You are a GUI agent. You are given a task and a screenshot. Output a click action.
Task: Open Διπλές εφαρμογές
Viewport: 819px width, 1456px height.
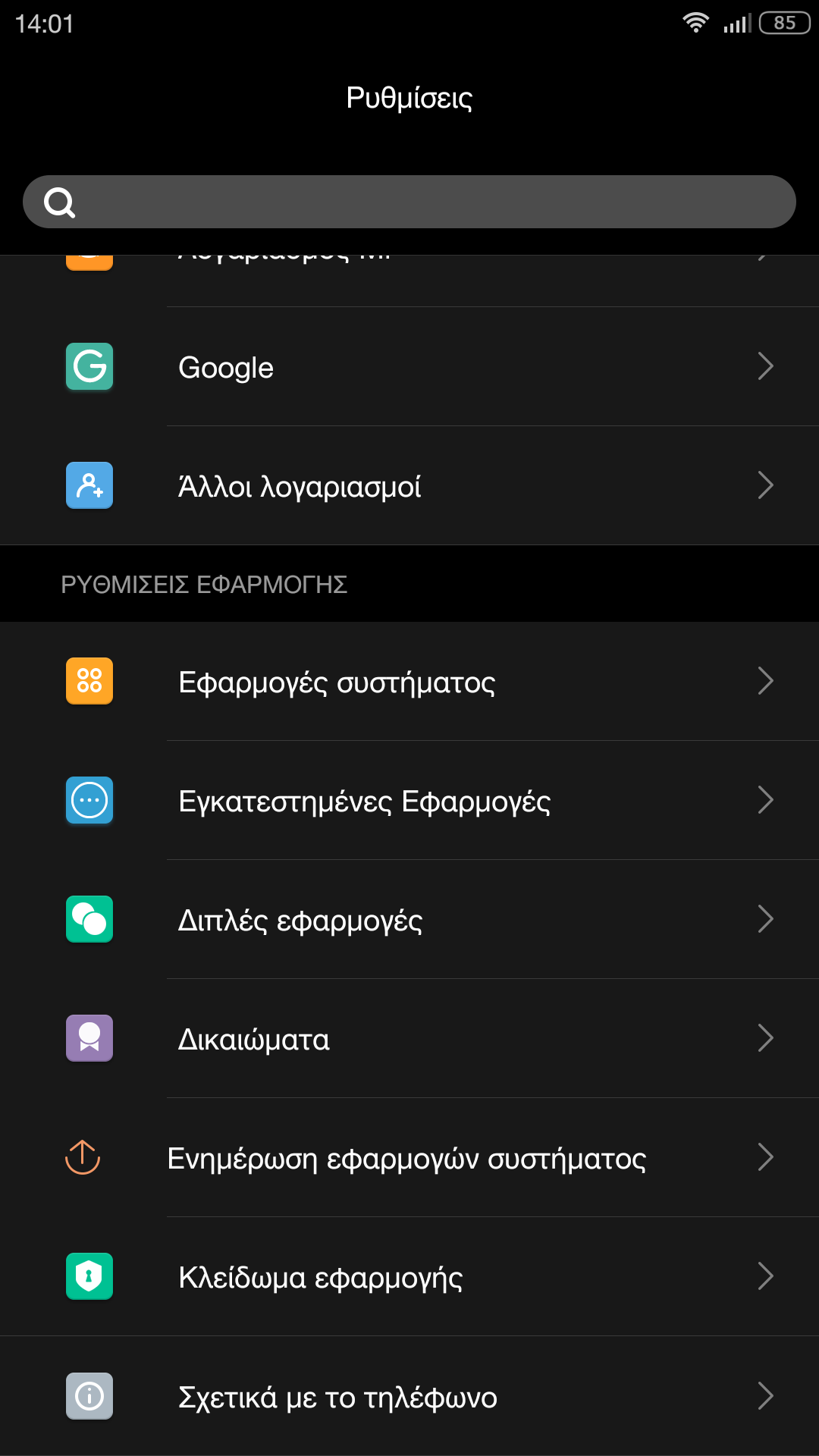409,920
